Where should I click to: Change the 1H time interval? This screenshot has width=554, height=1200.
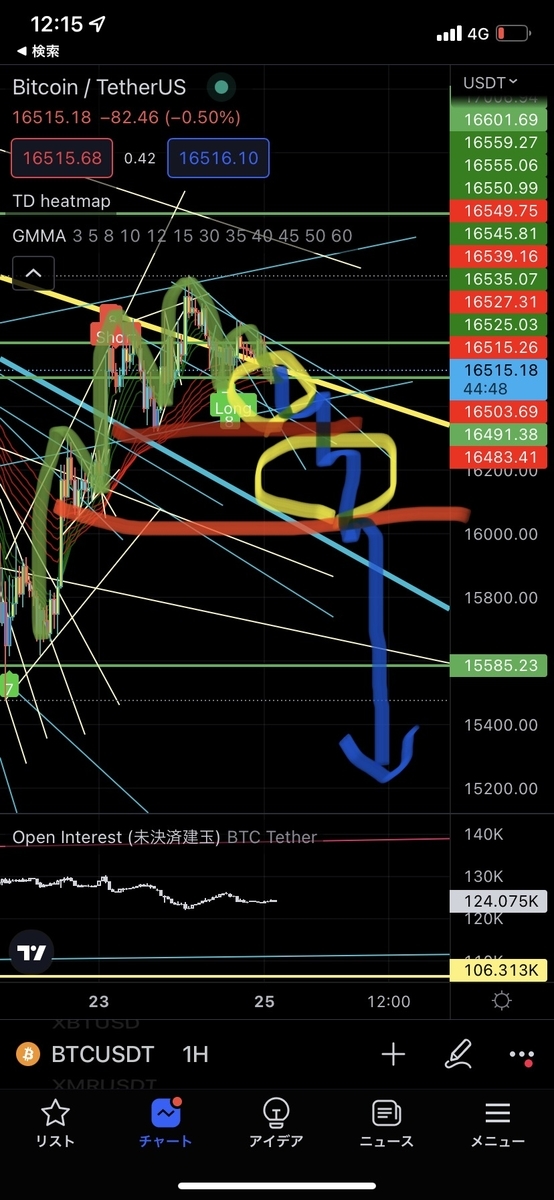(x=195, y=1054)
